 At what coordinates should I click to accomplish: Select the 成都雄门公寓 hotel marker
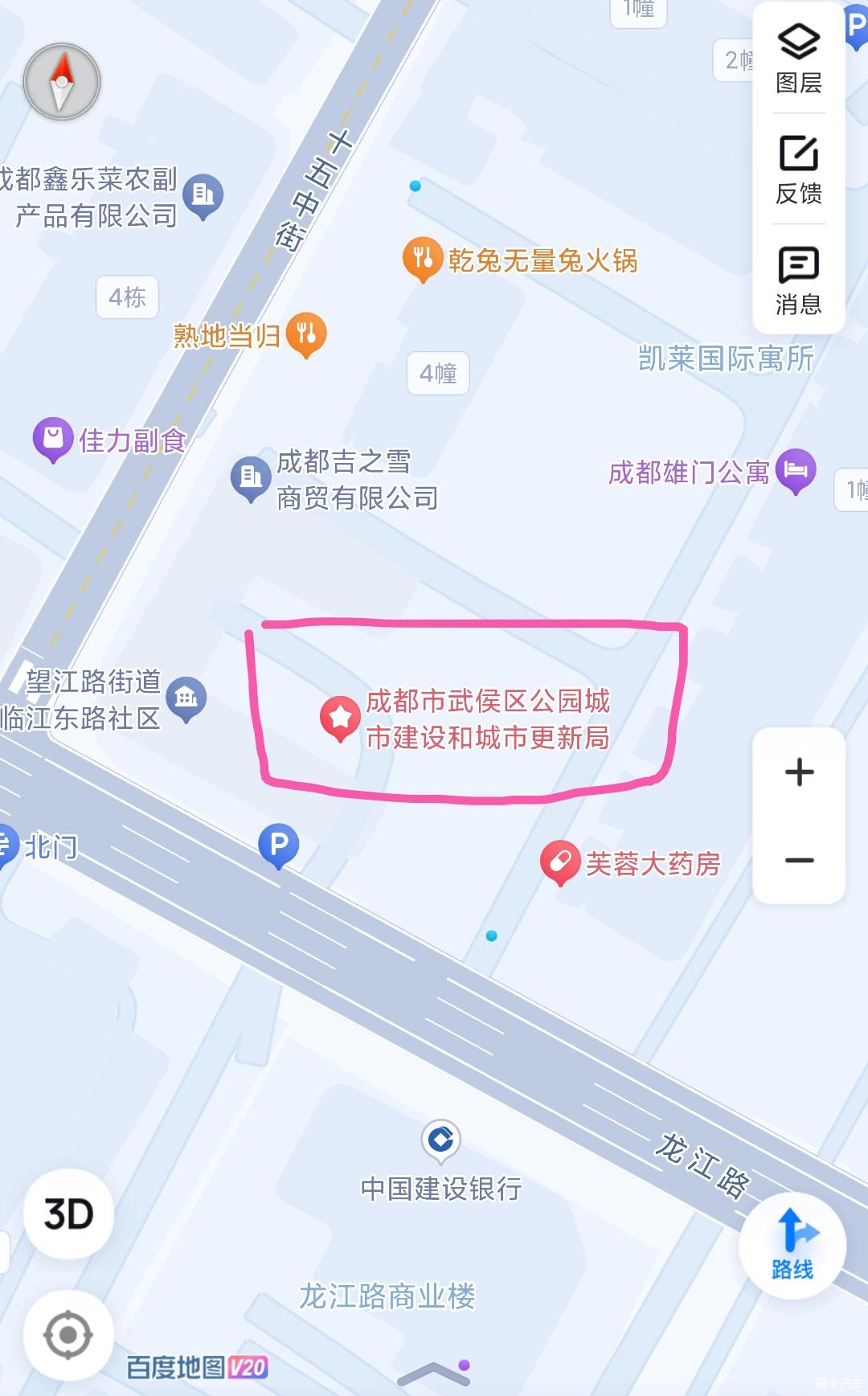point(796,471)
